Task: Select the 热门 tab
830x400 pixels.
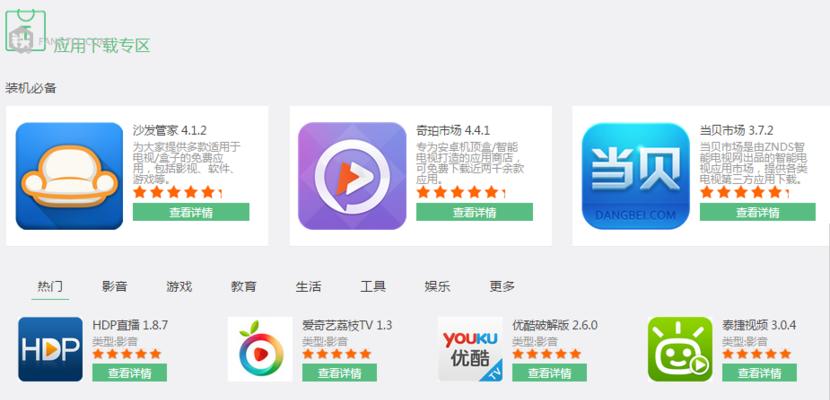Action: pos(51,286)
